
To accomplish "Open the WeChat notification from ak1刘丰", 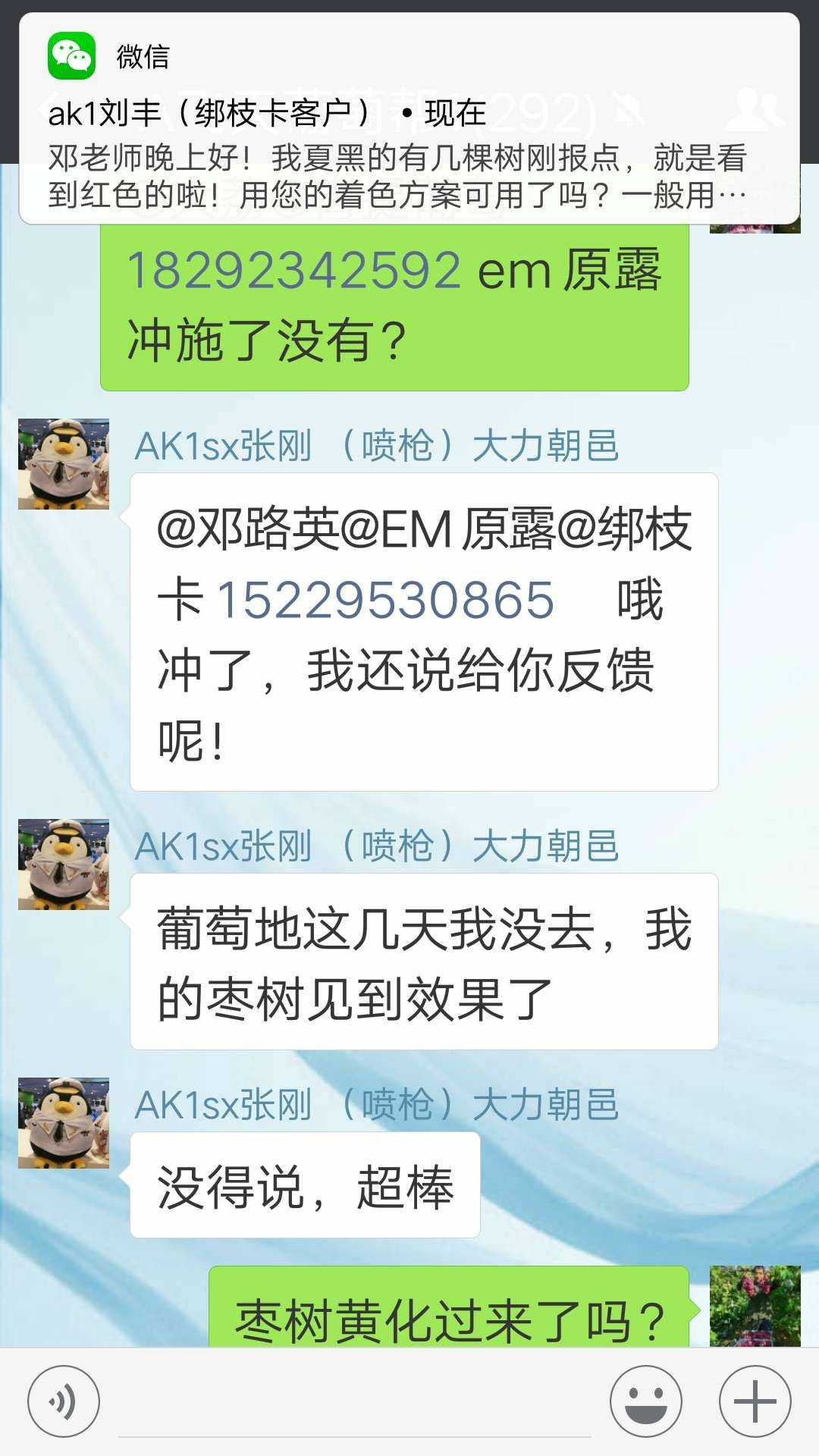I will tap(409, 119).
